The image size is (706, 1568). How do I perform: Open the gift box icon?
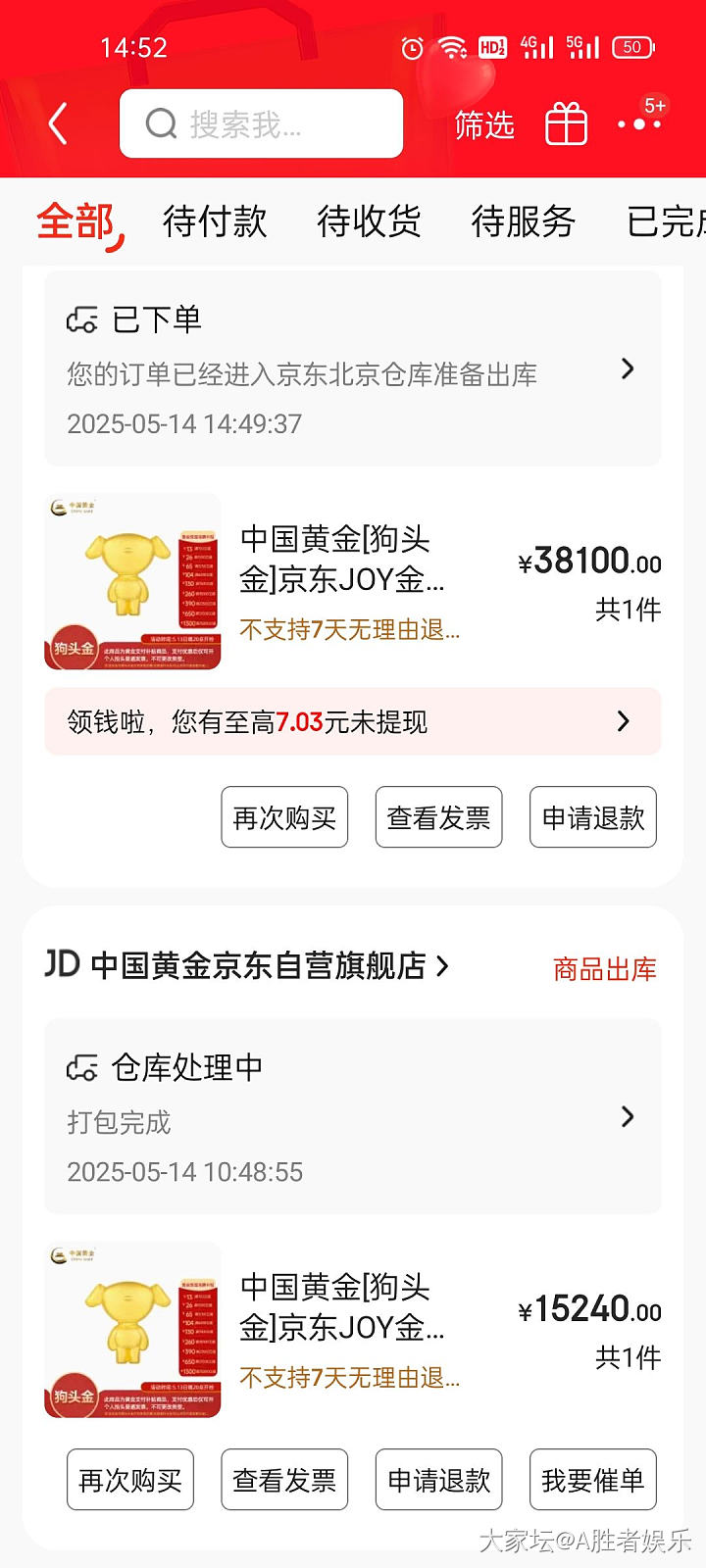566,124
